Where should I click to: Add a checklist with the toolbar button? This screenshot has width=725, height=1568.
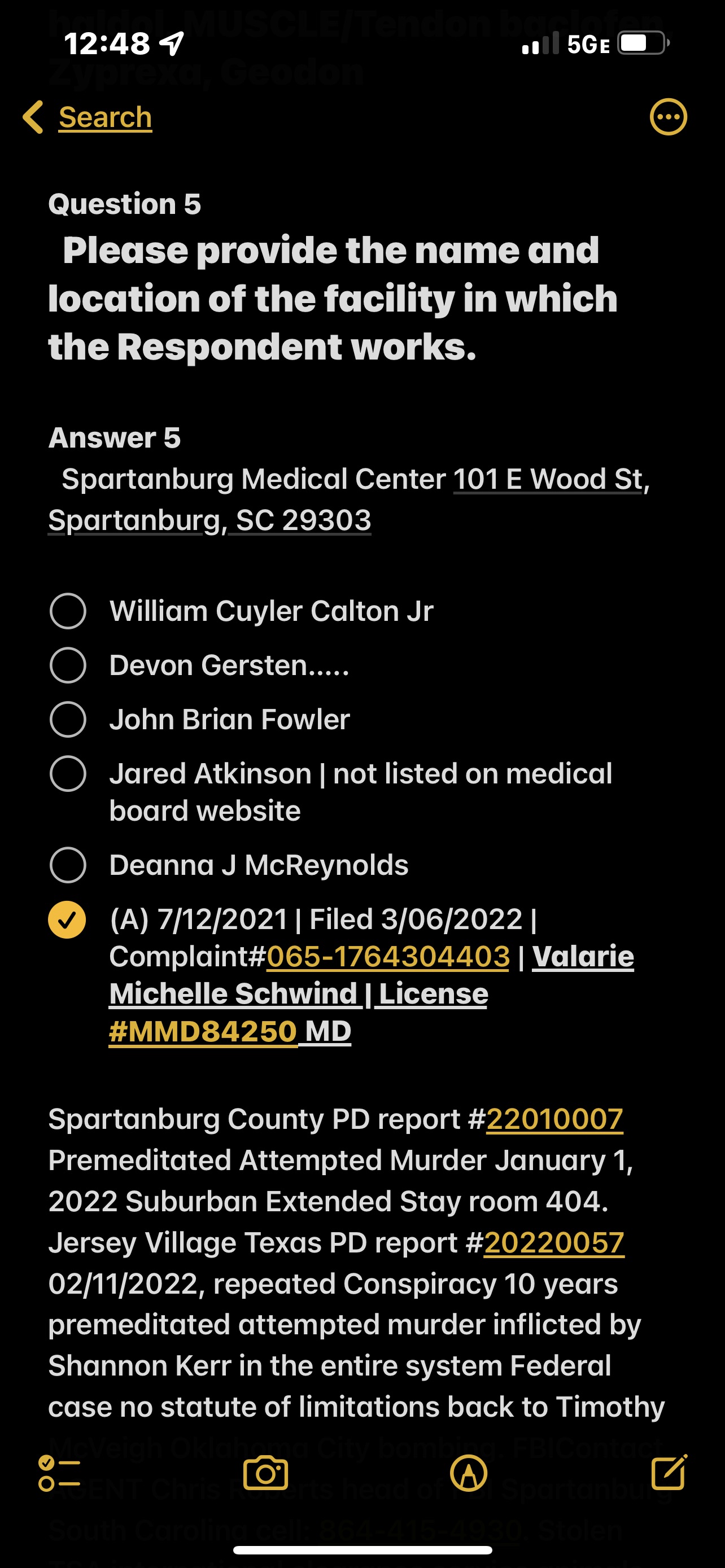coord(59,1473)
